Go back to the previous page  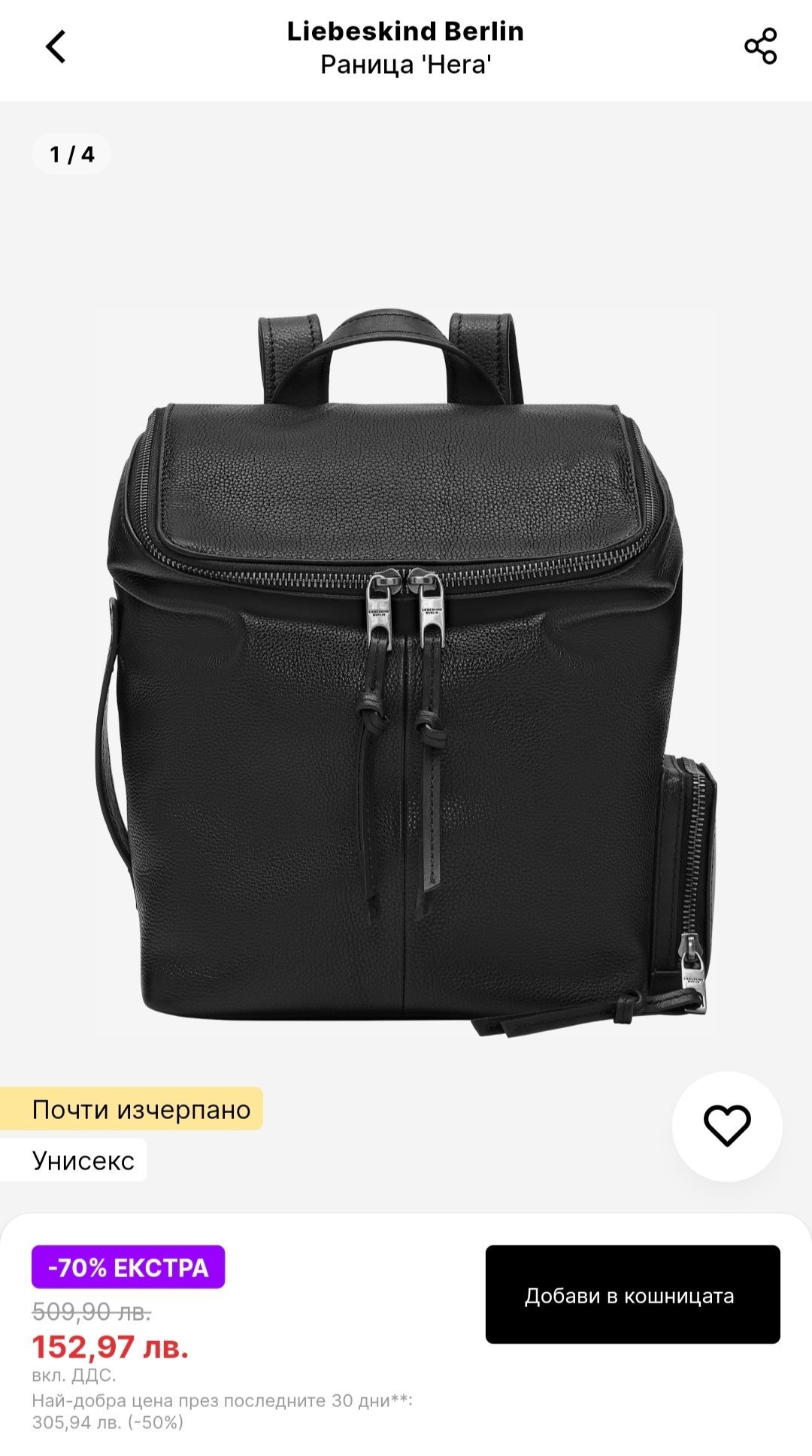tap(56, 47)
